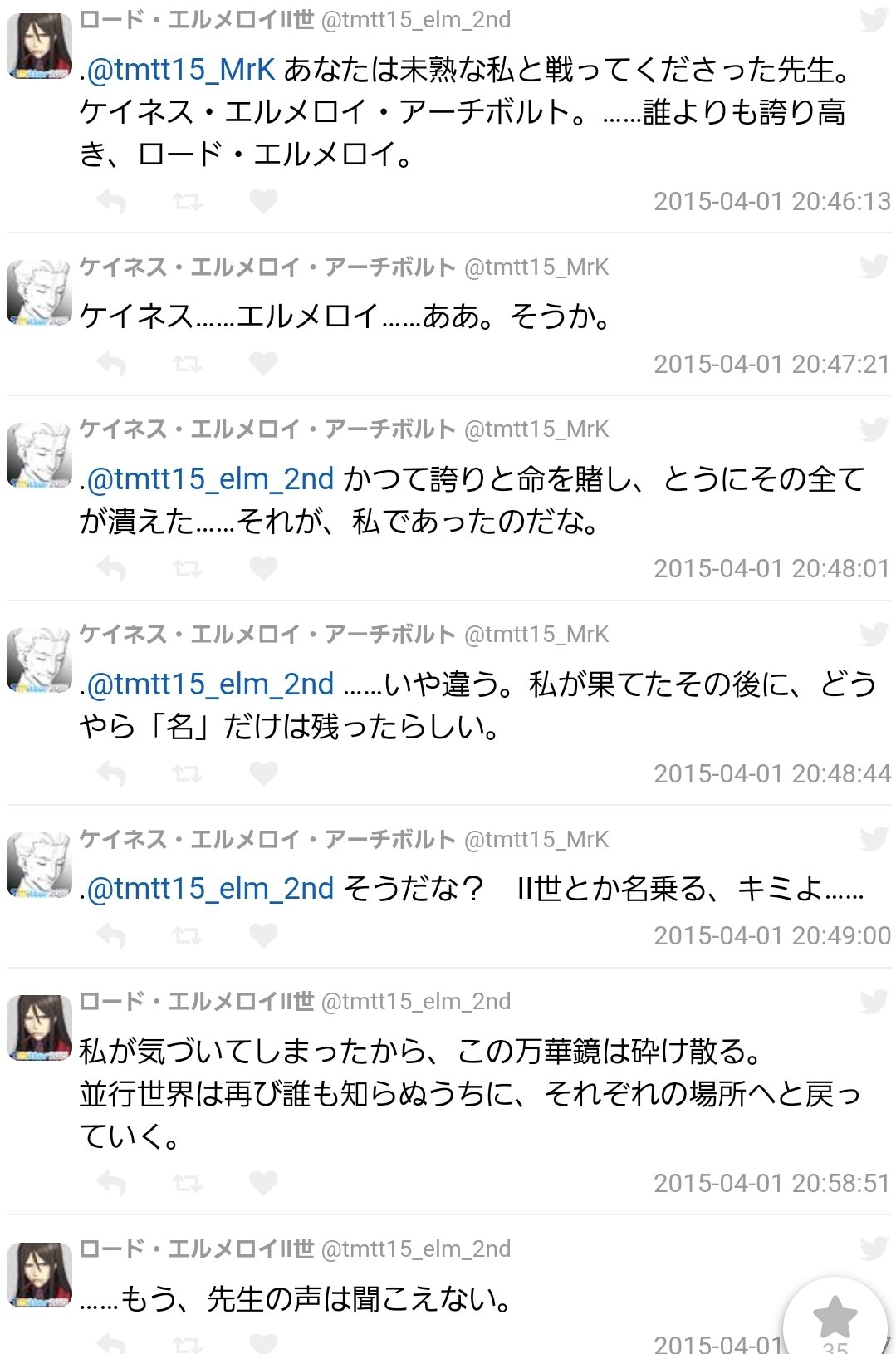This screenshot has height=1354, width=896.
Task: Retweet the tweet timestamped 20:48:44
Action: 187,773
